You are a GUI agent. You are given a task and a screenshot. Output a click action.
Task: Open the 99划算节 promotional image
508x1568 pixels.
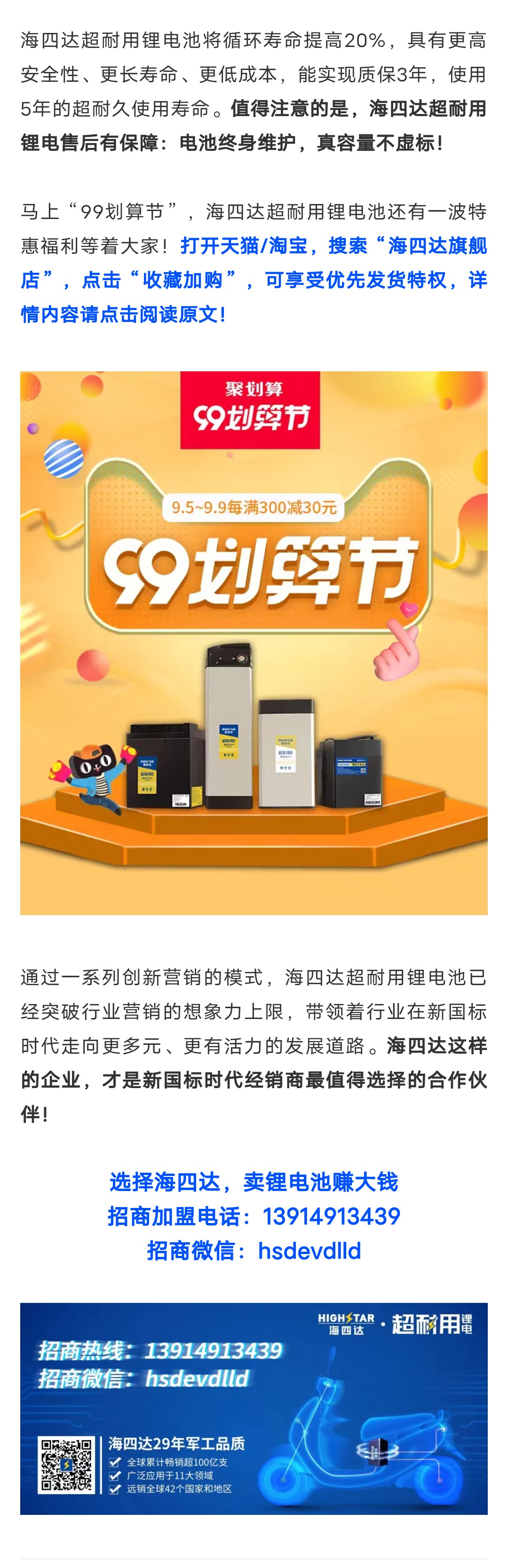coord(254,642)
